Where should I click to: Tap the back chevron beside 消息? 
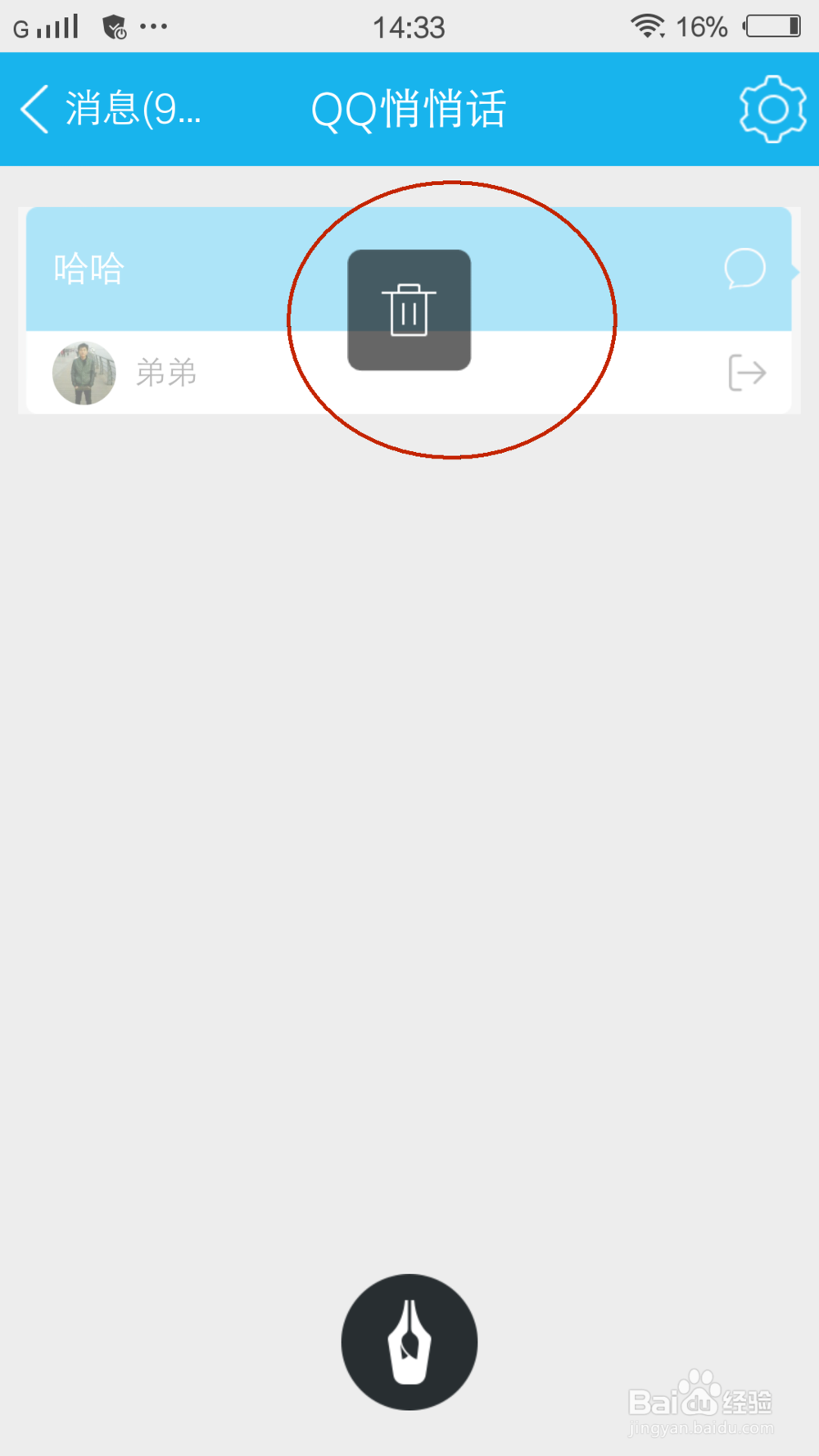pyautogui.click(x=33, y=108)
